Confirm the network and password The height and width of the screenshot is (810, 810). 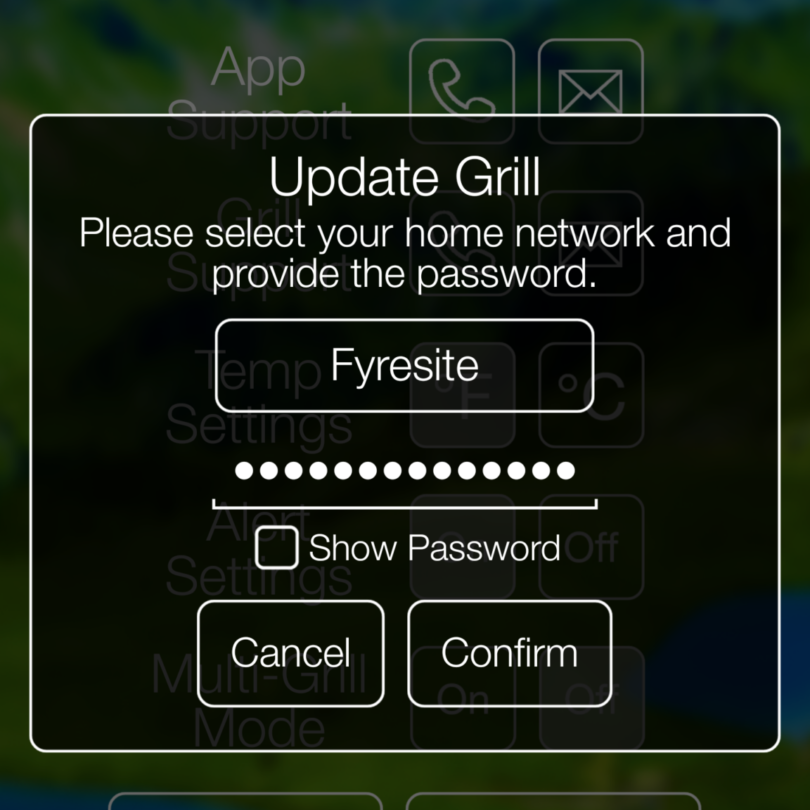click(x=509, y=653)
